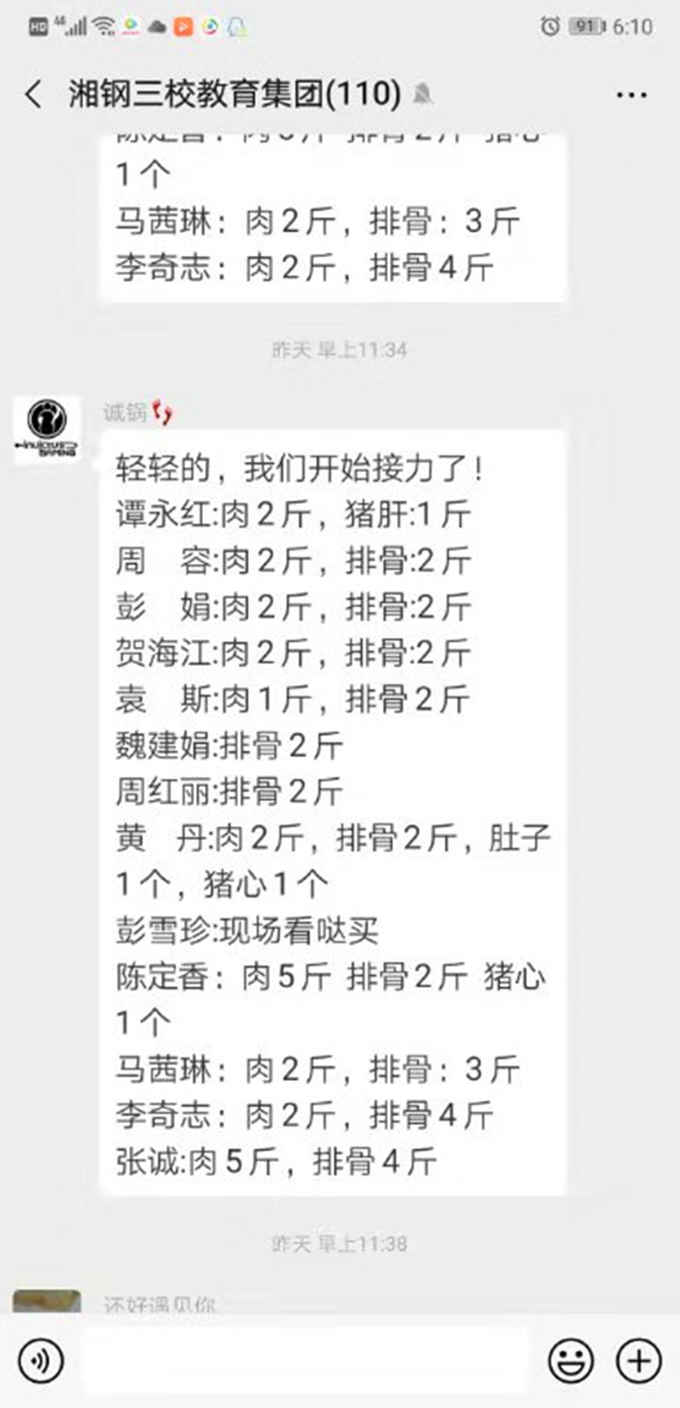Open the plus attachments menu
This screenshot has height=1408, width=680.
pyautogui.click(x=638, y=1360)
